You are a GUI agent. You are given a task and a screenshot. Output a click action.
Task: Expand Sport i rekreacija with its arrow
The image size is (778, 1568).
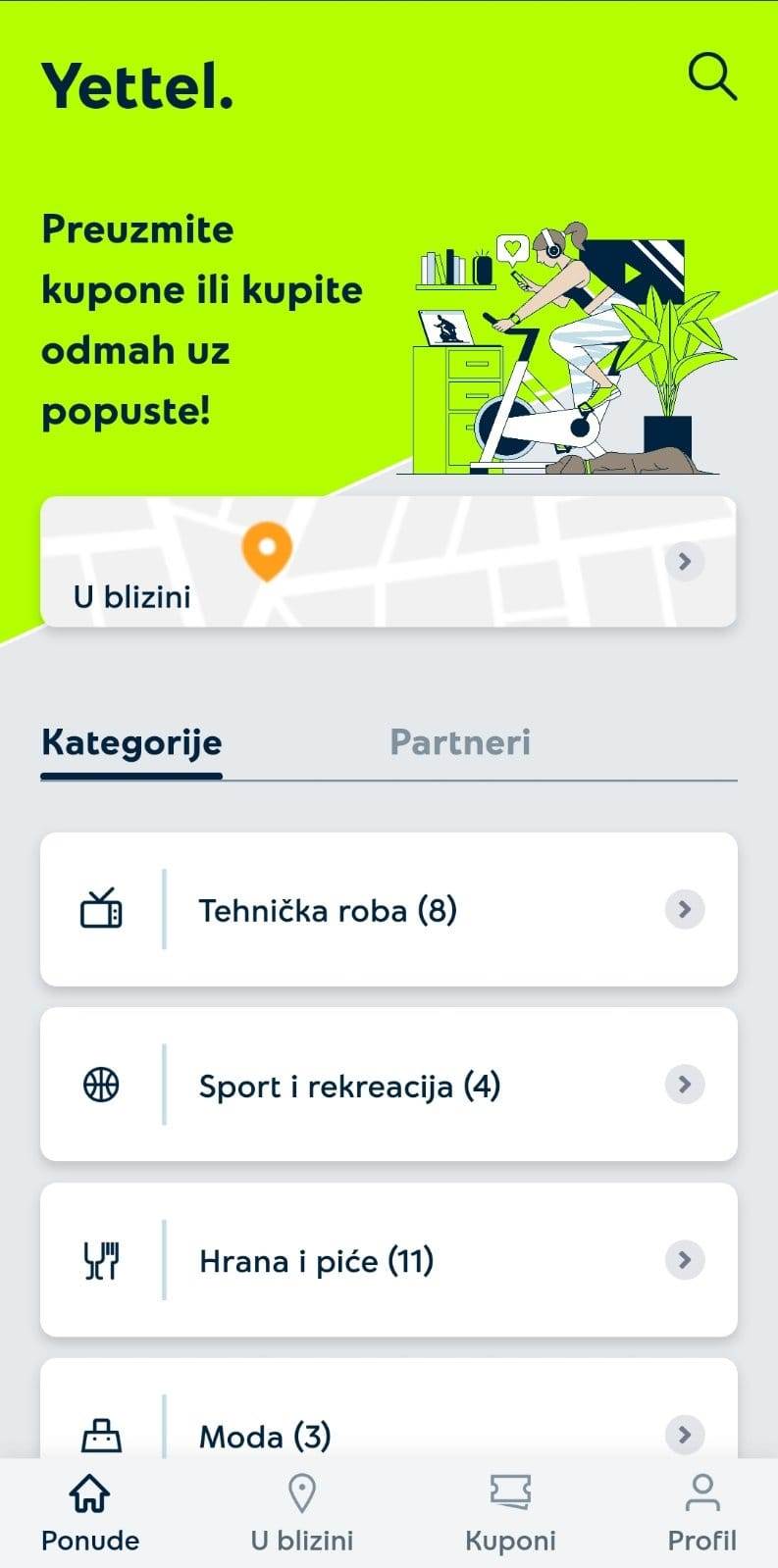[684, 1085]
